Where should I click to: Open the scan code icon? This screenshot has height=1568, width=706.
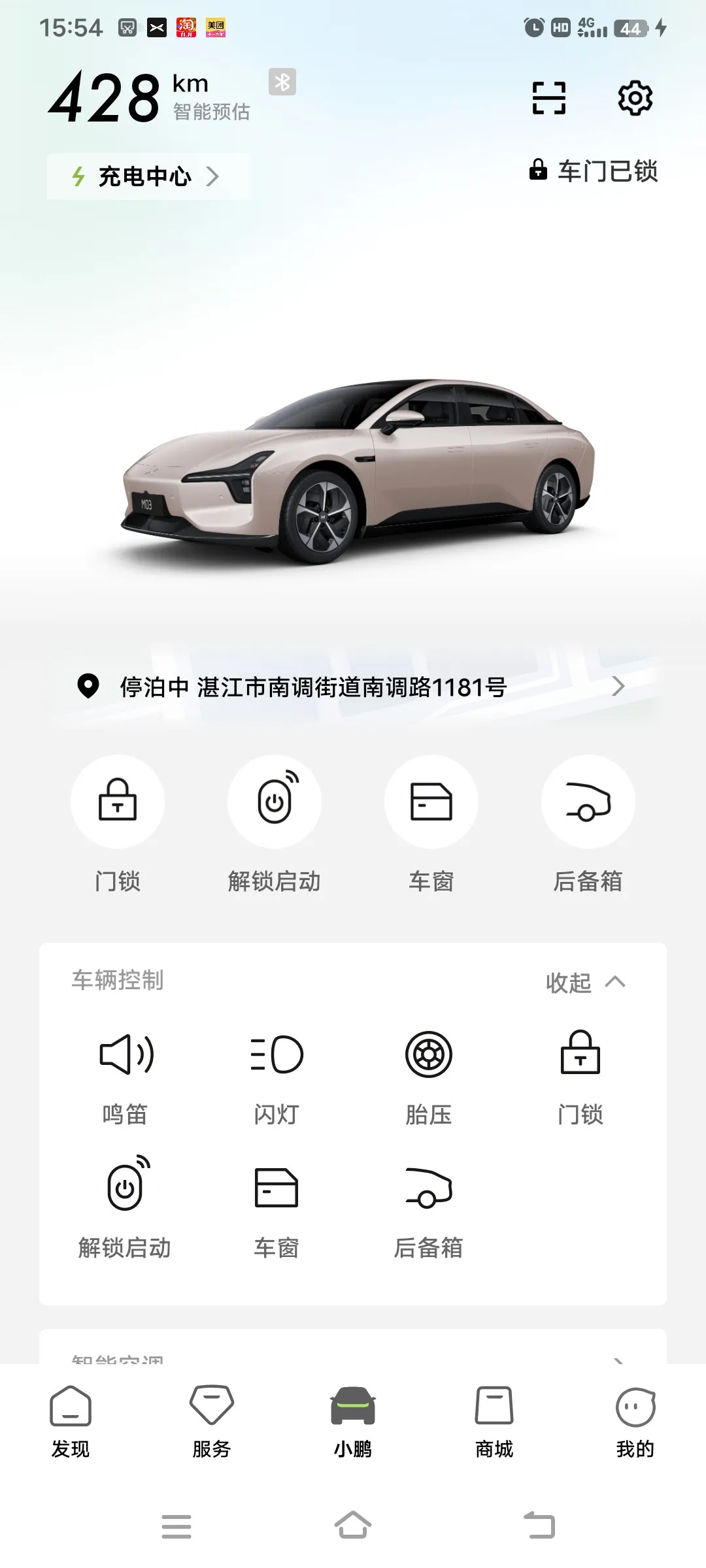click(548, 99)
